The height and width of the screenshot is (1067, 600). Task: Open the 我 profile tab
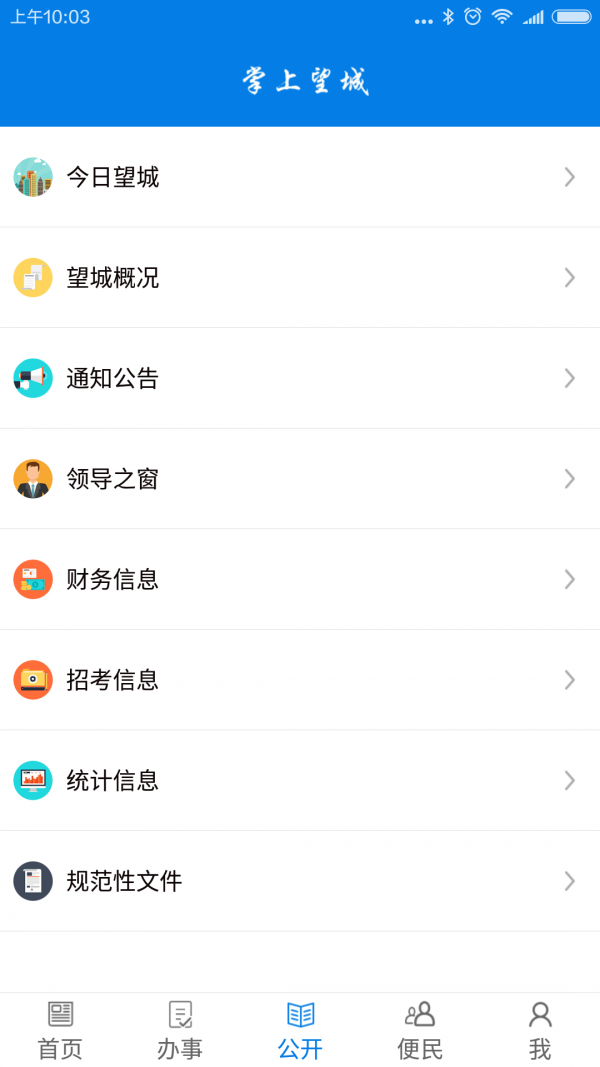point(540,1030)
